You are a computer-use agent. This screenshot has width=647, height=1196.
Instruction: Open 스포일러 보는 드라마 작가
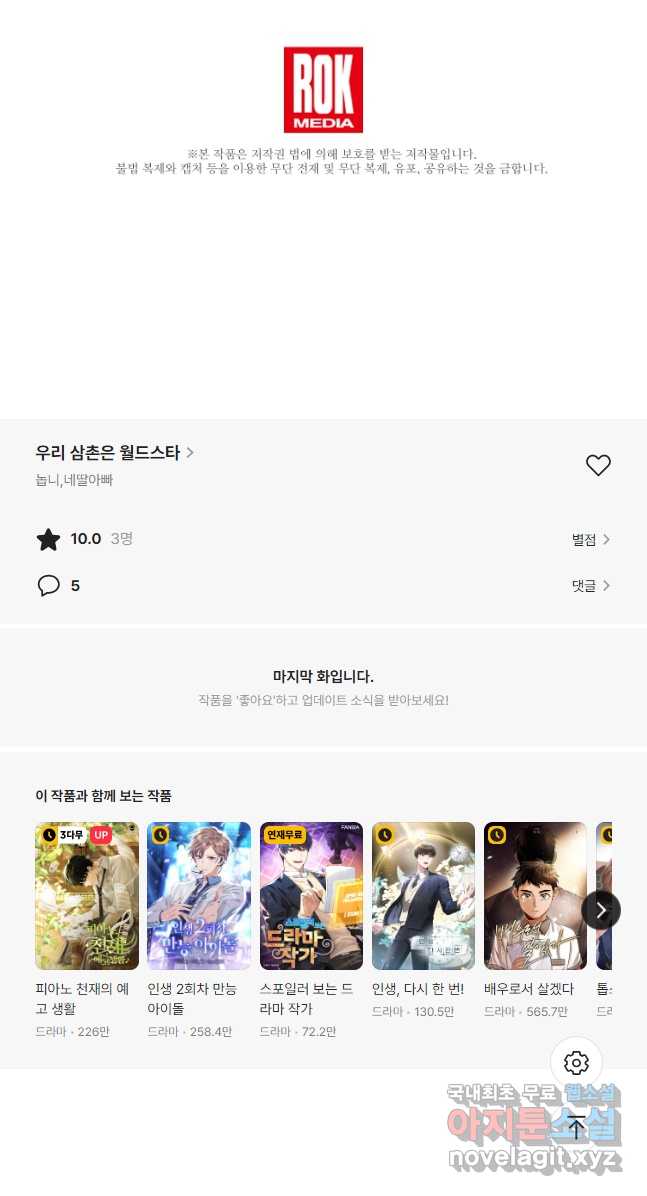311,896
